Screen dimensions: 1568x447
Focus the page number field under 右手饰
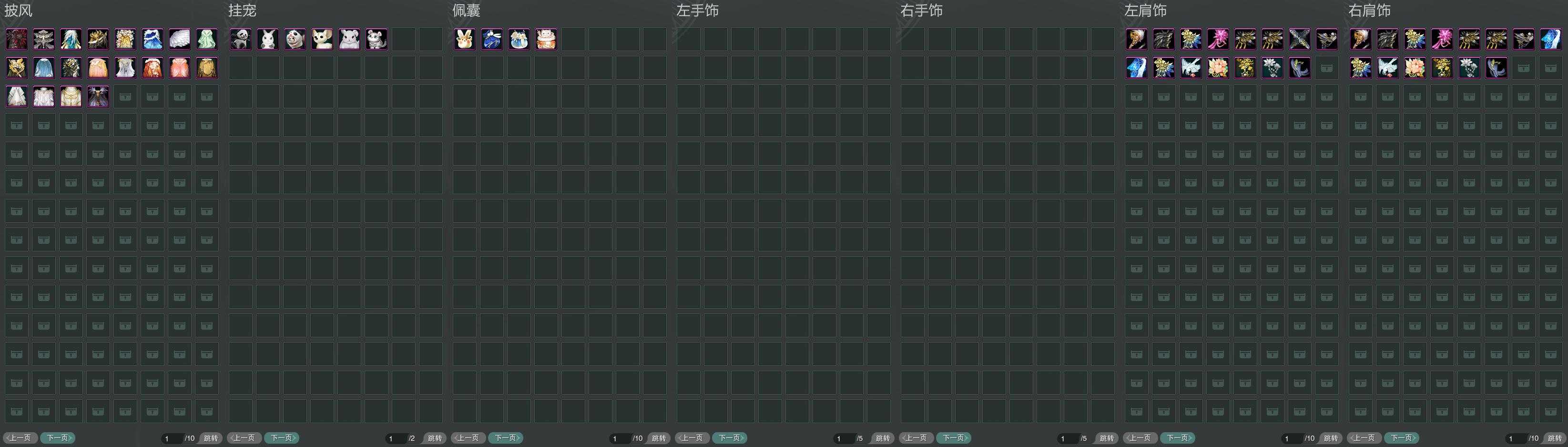click(x=1068, y=438)
